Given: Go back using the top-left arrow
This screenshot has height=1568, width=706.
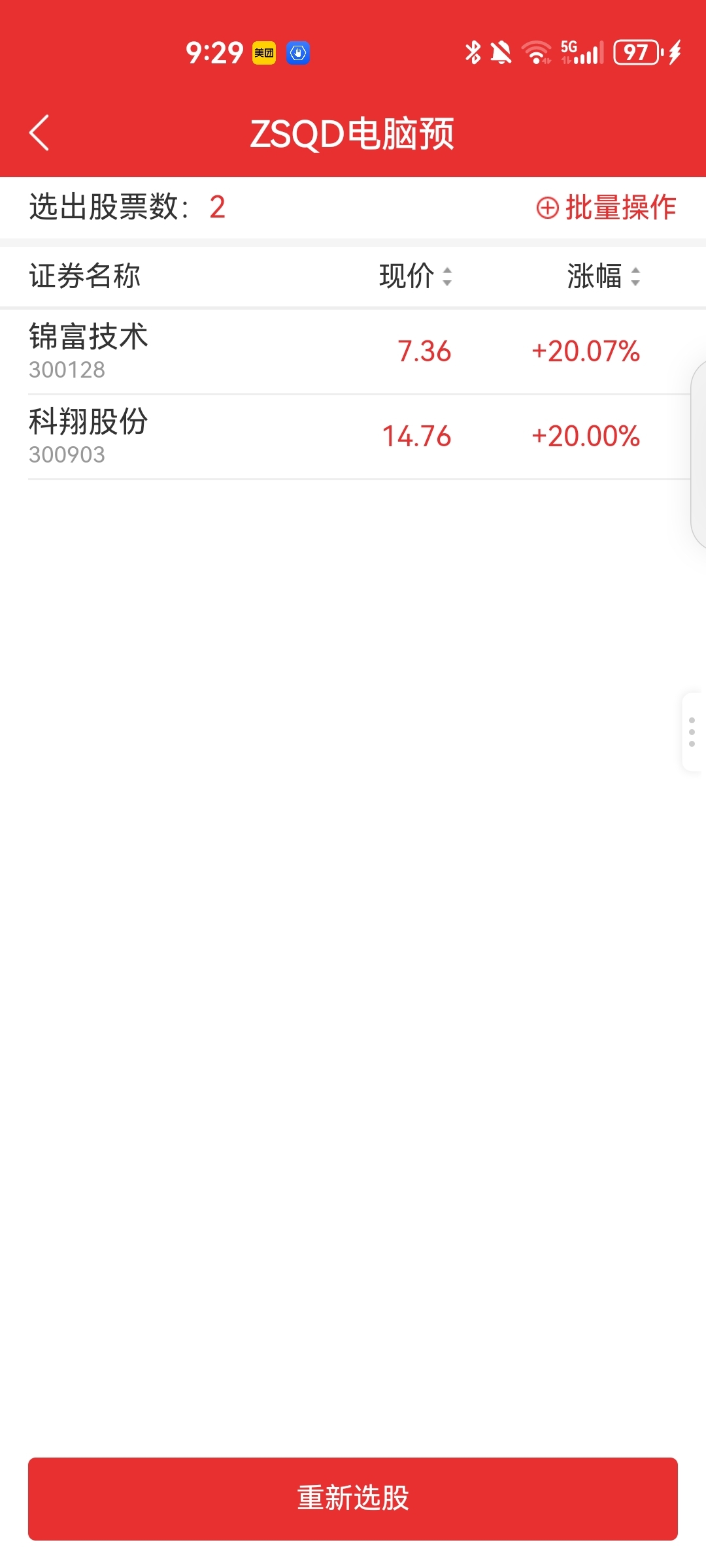Looking at the screenshot, I should 39,133.
